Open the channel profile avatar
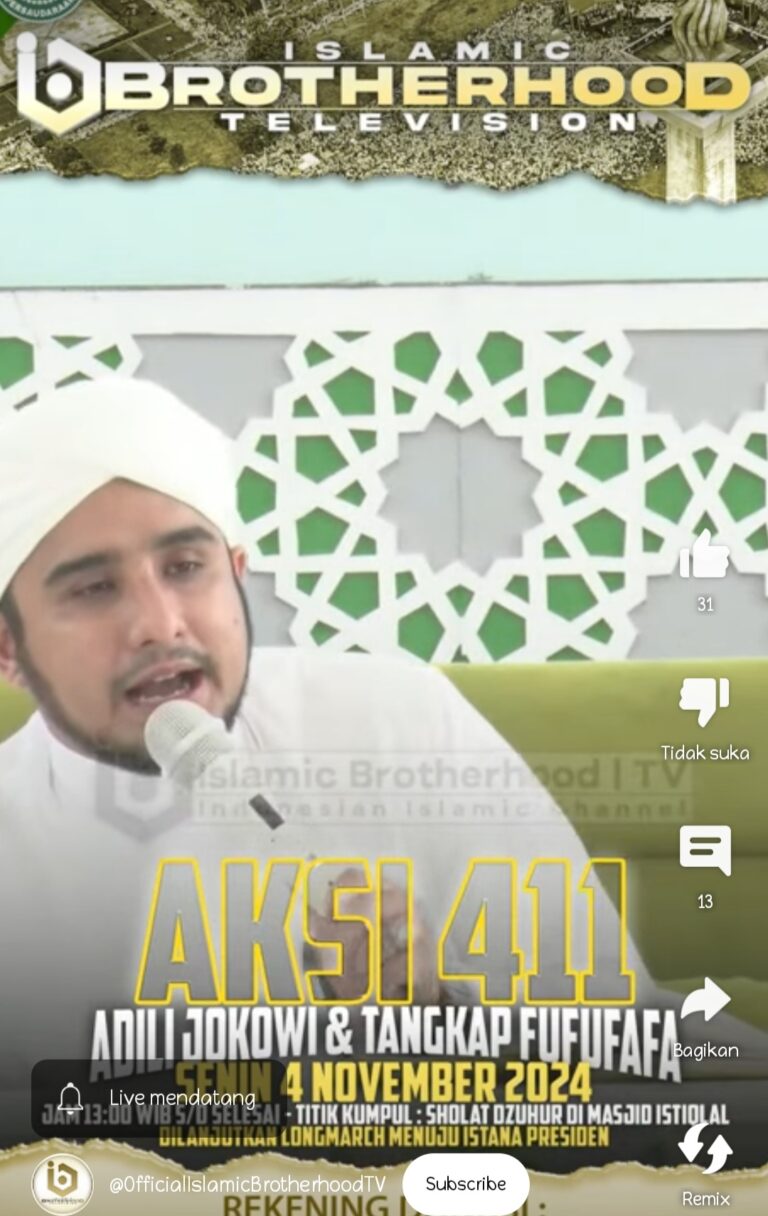The image size is (768, 1216). (x=62, y=1184)
